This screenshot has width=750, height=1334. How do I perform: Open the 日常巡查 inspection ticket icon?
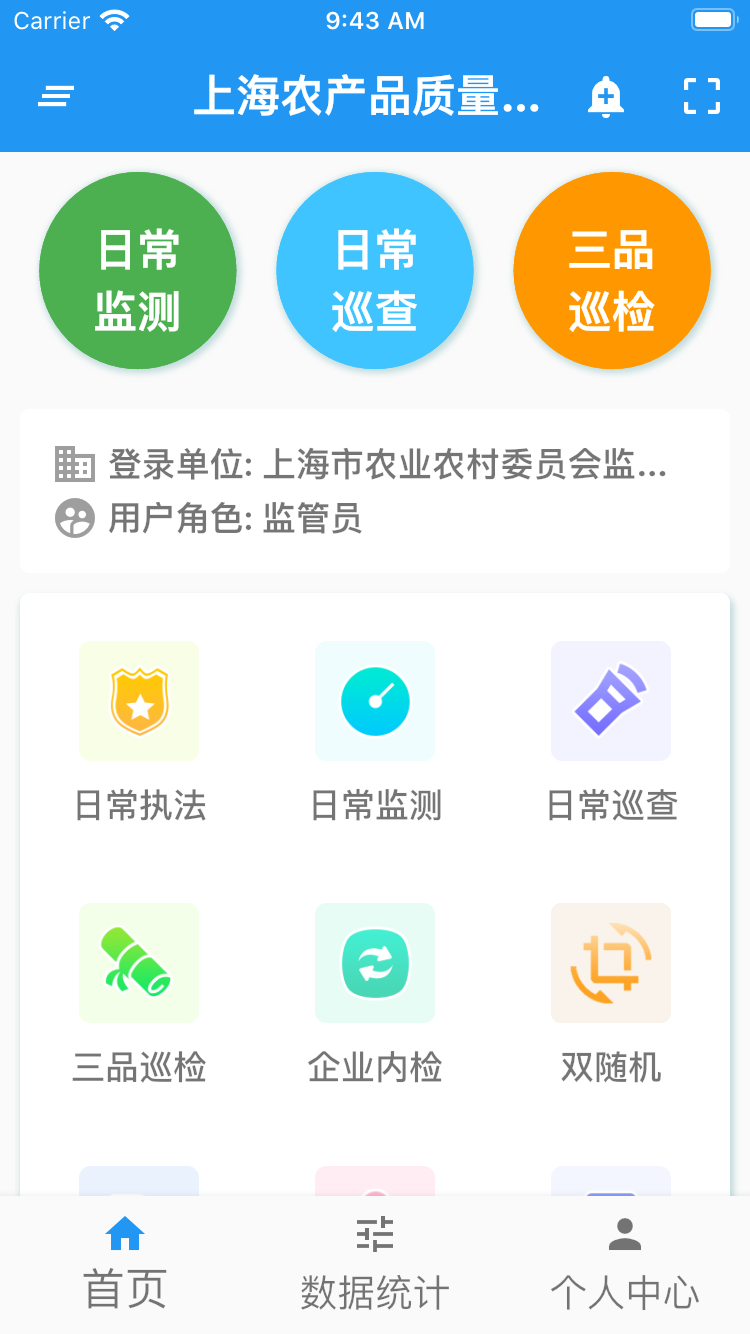click(611, 701)
